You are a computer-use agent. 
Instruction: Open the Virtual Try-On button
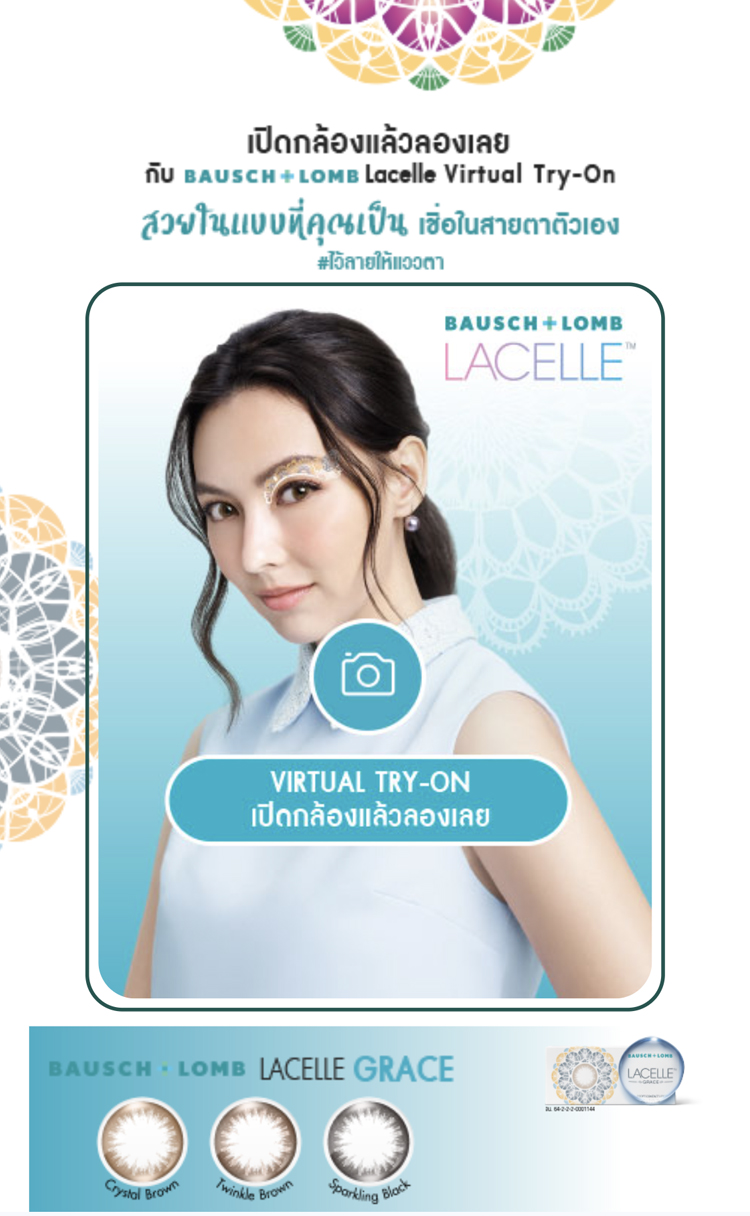click(x=368, y=799)
